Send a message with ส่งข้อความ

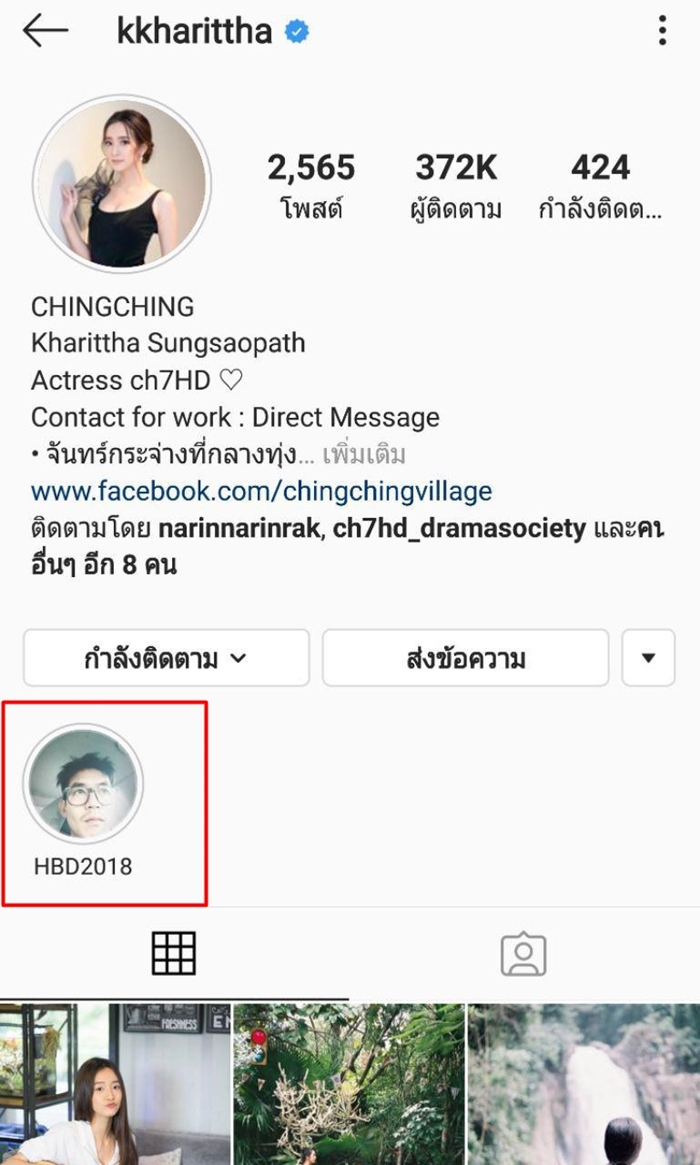[465, 658]
